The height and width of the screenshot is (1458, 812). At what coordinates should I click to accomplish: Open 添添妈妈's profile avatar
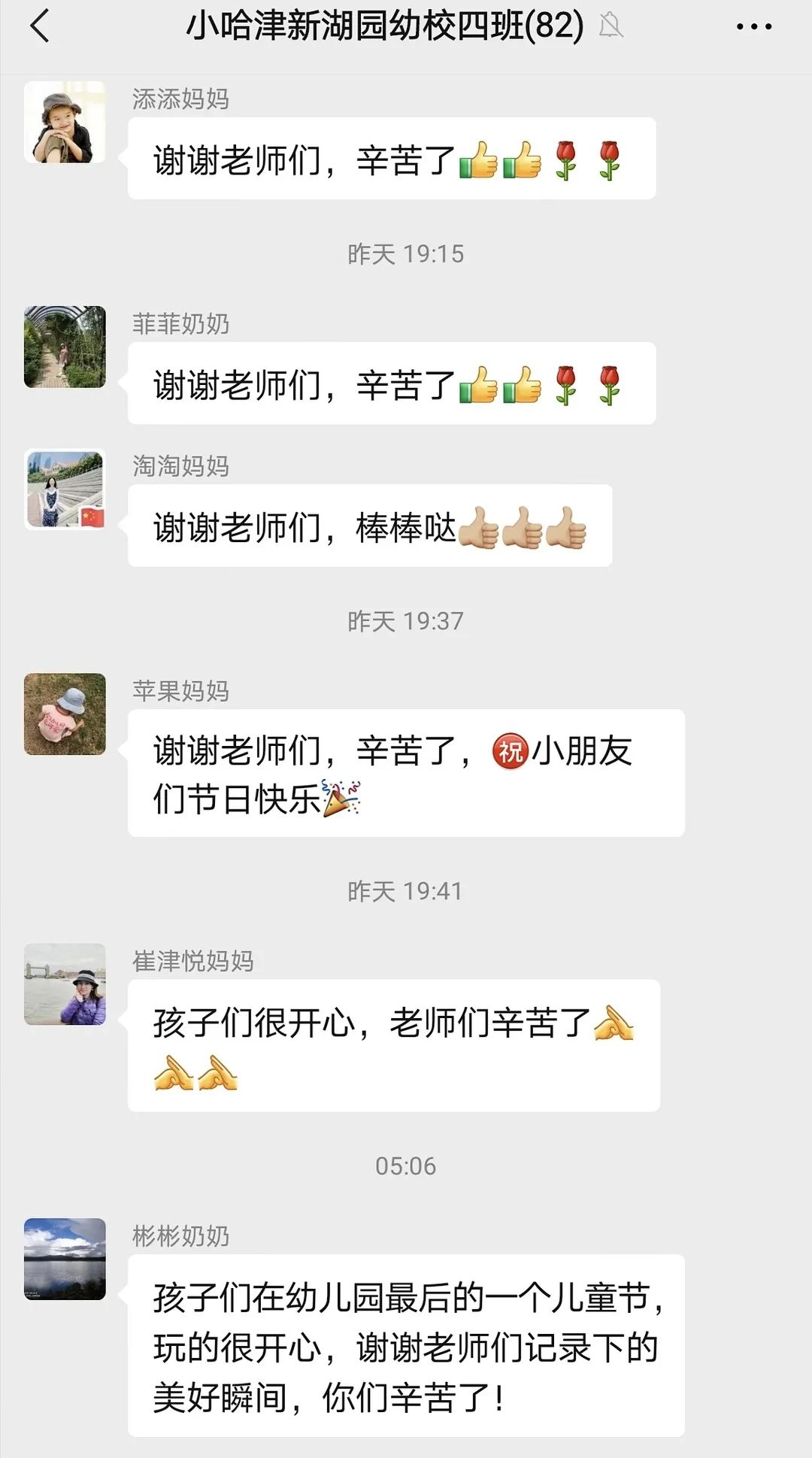click(x=65, y=123)
